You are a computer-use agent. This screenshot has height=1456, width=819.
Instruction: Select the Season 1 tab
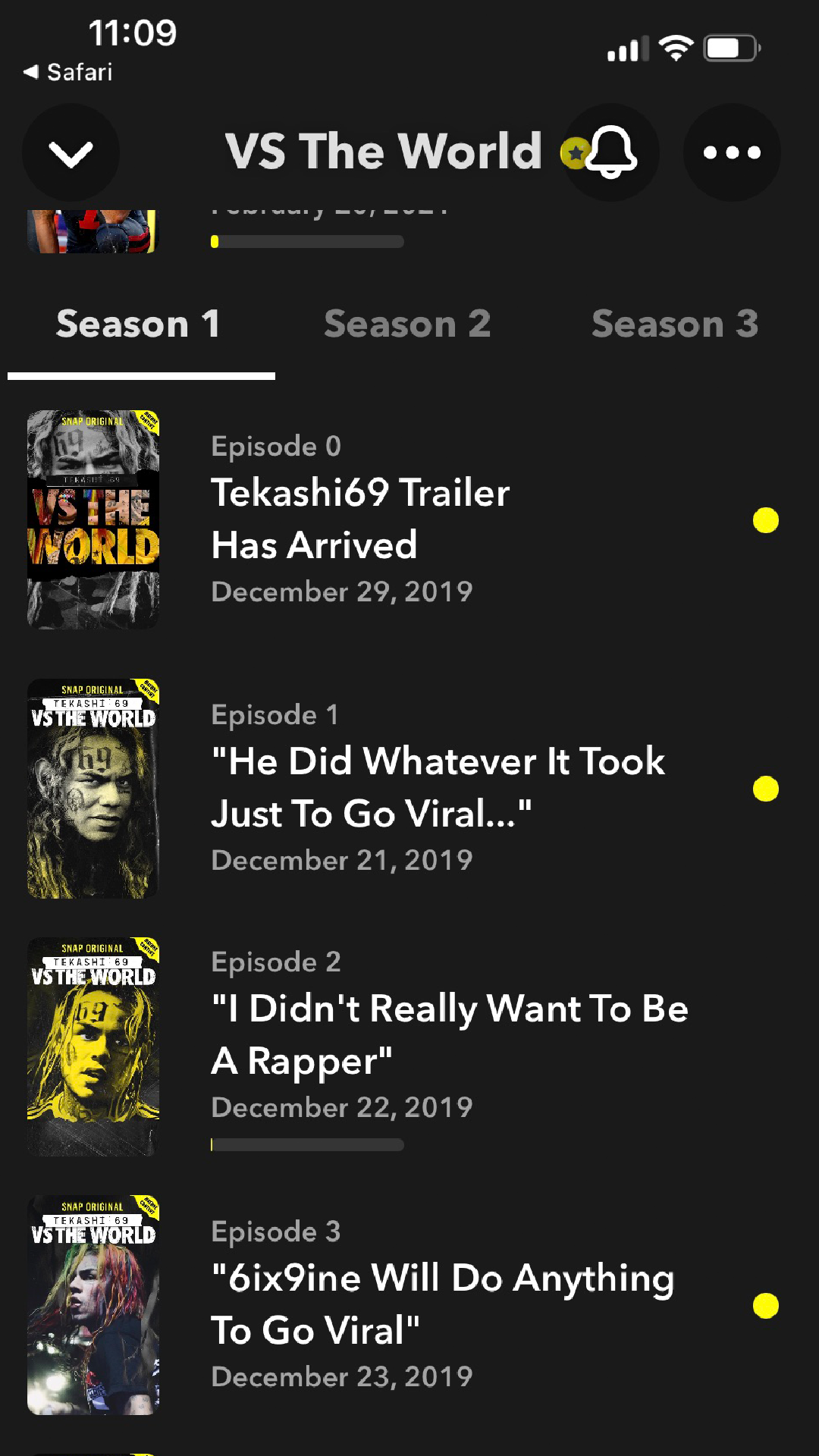pos(139,325)
